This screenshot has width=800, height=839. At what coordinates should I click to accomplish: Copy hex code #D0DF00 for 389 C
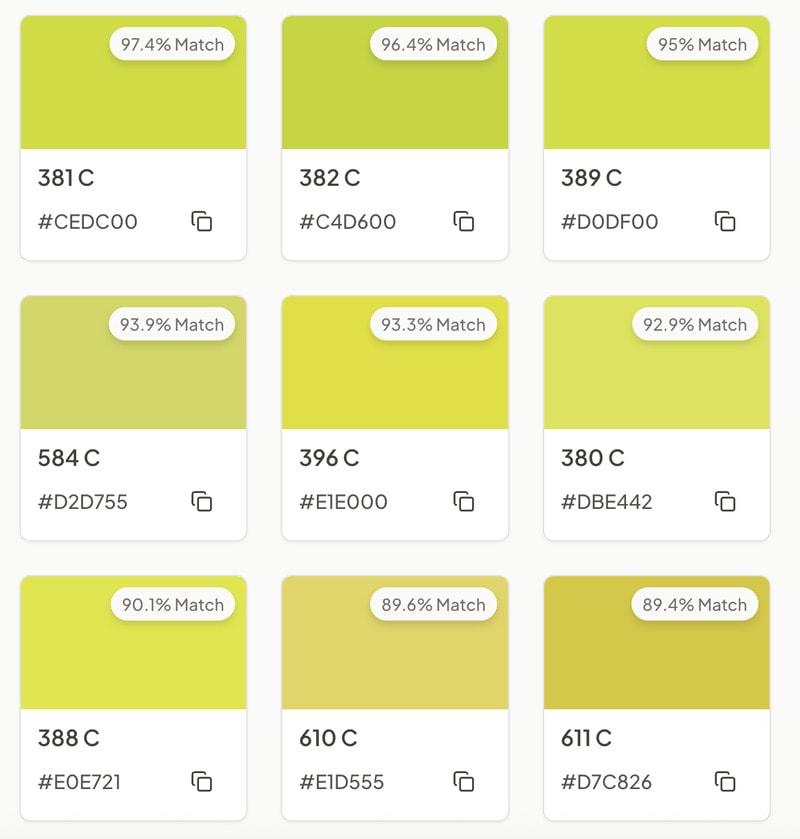[725, 221]
